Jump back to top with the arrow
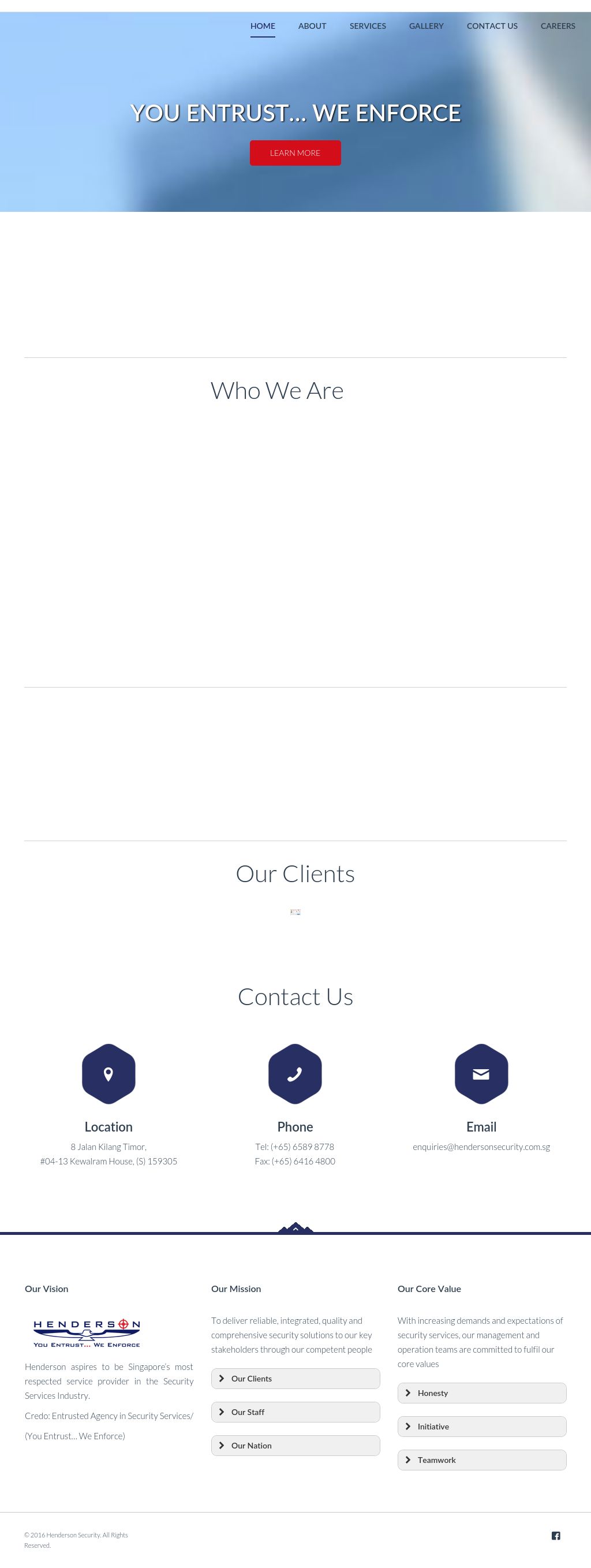This screenshot has width=591, height=1568. pyautogui.click(x=295, y=1229)
